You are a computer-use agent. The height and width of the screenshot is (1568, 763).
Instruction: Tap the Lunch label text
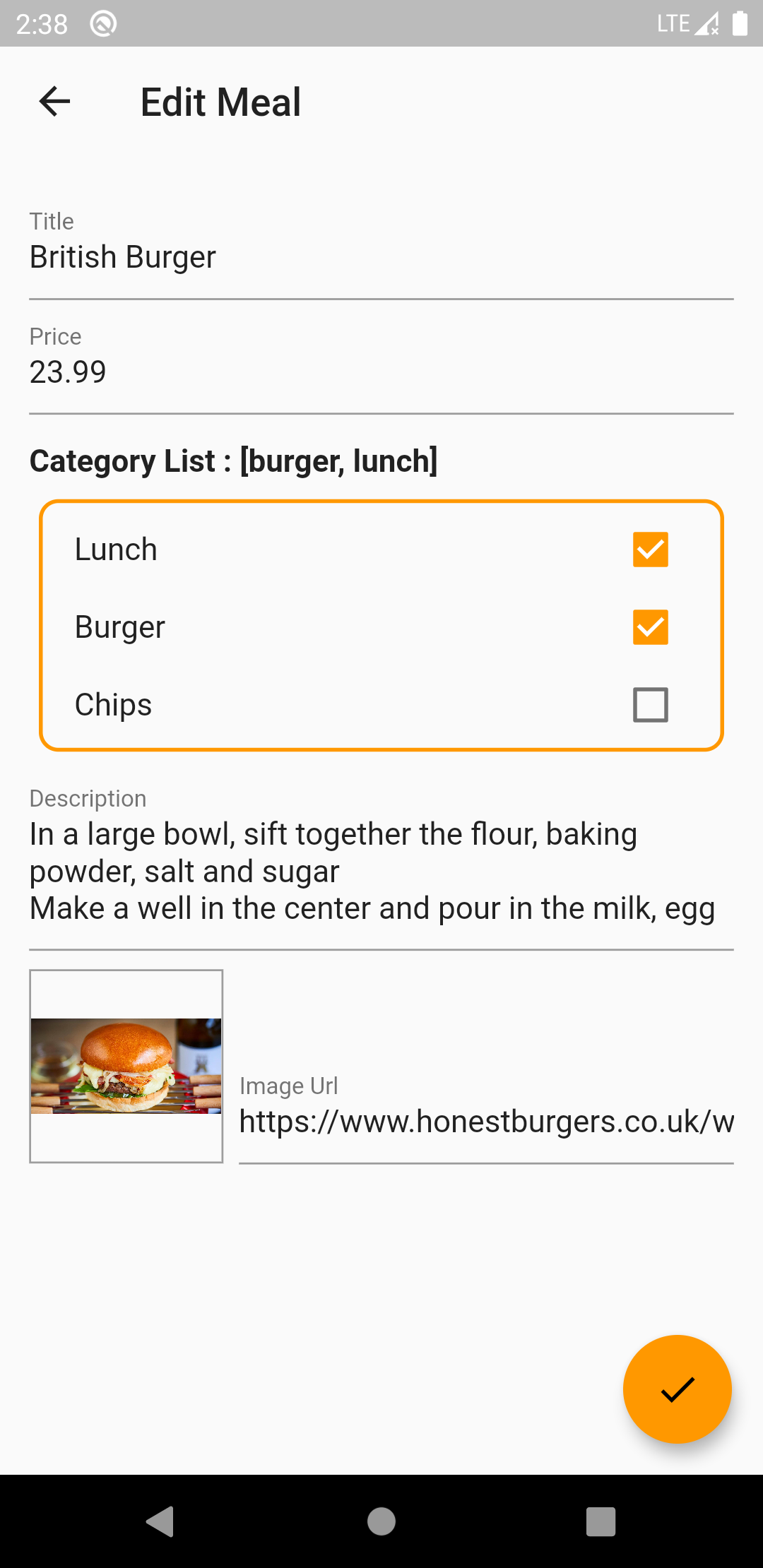tap(116, 550)
